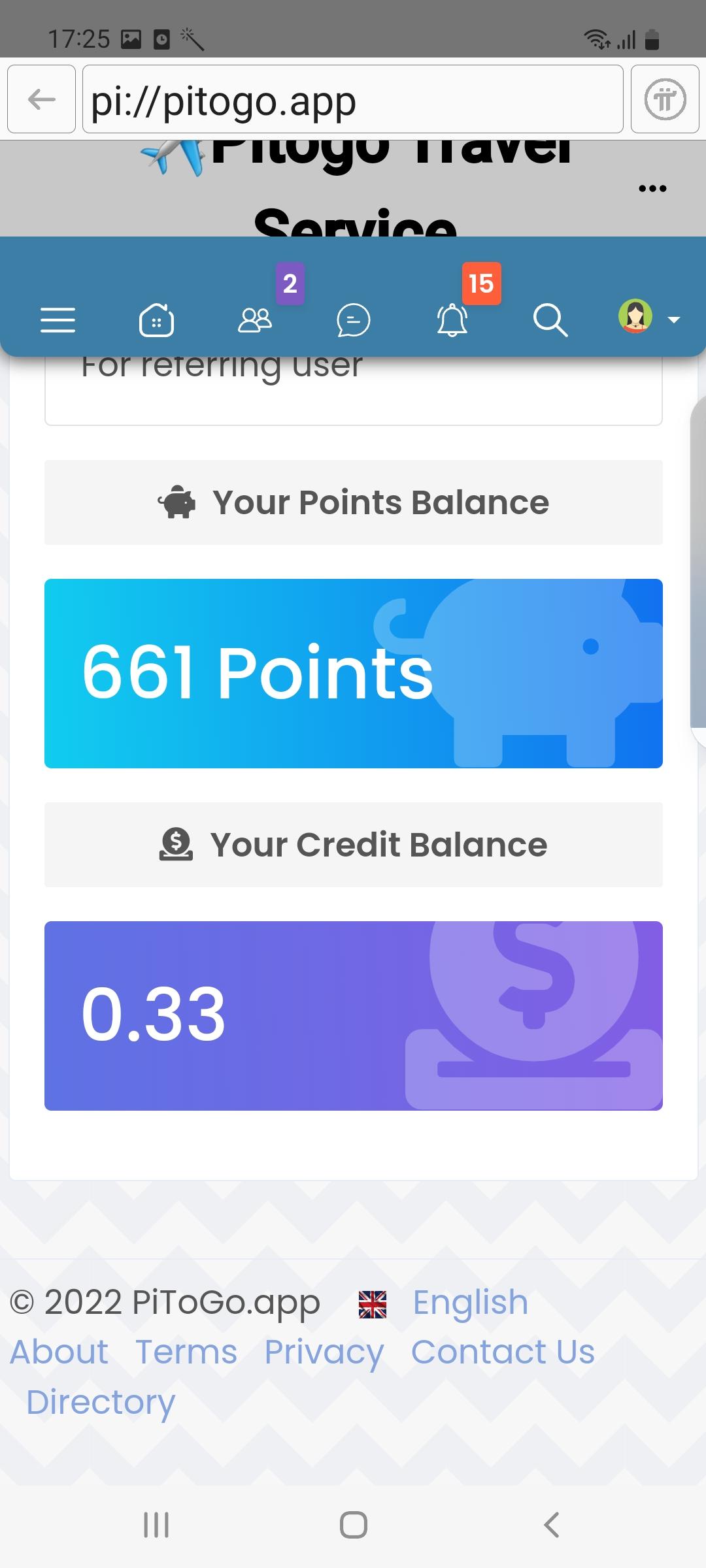The image size is (706, 1568).
Task: Edit the pi://pitogo.app address bar
Action: click(353, 100)
